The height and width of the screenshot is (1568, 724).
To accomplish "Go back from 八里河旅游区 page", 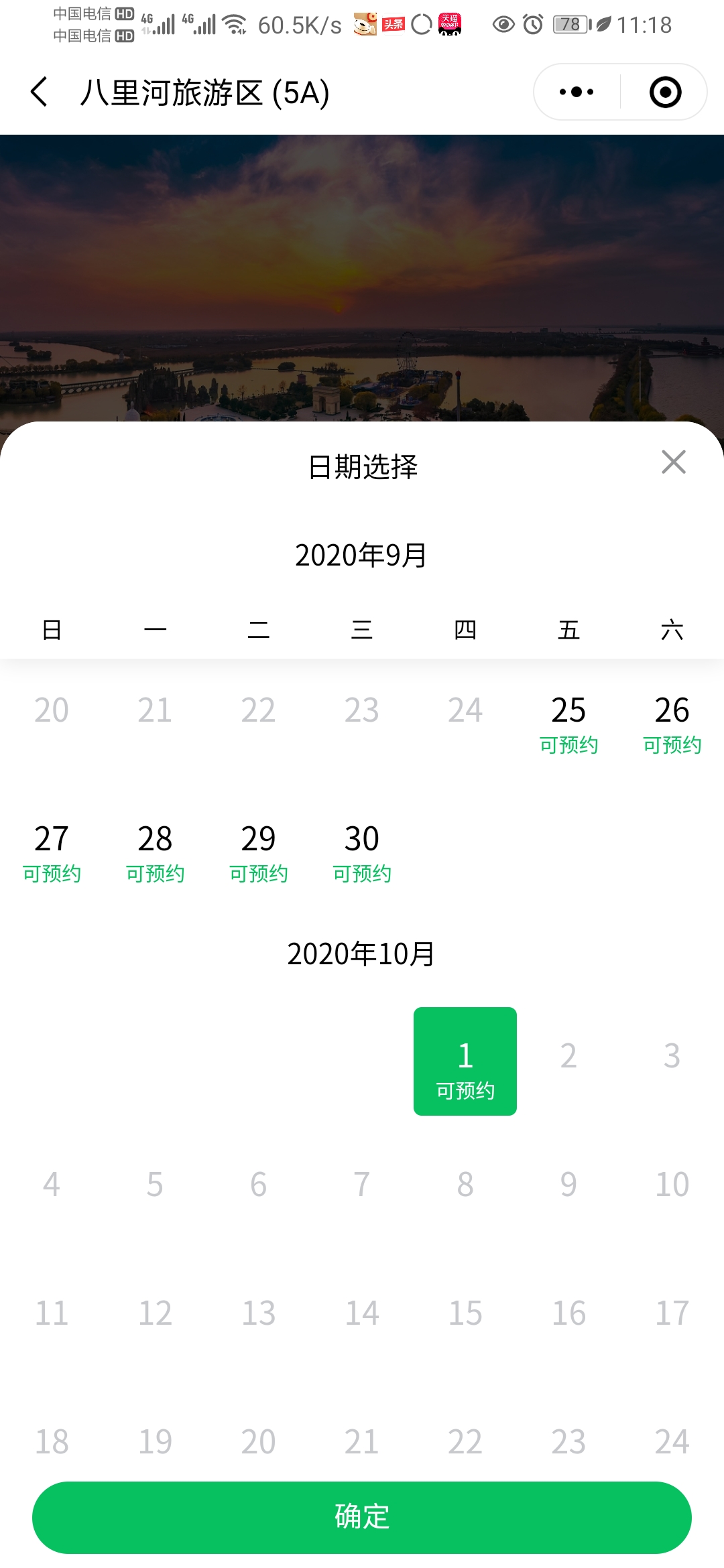I will pyautogui.click(x=40, y=92).
